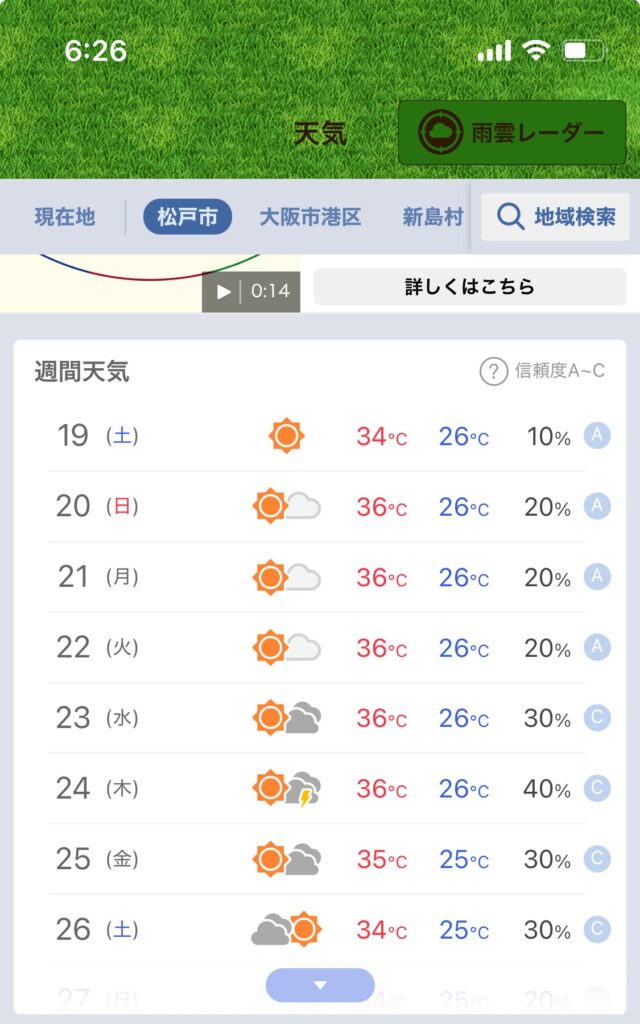
Task: Select the 松戸市 location tab
Action: (187, 217)
